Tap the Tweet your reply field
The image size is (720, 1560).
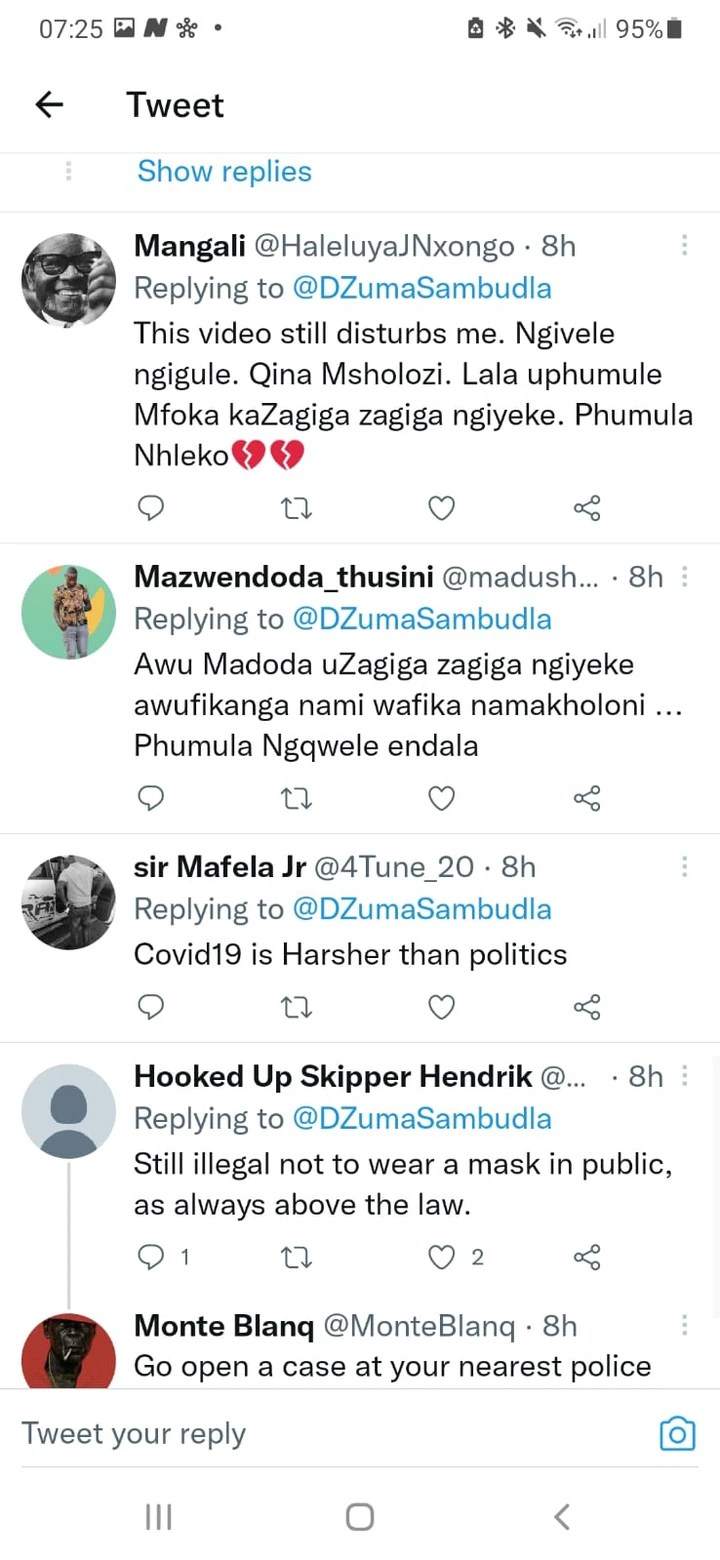(x=330, y=1434)
